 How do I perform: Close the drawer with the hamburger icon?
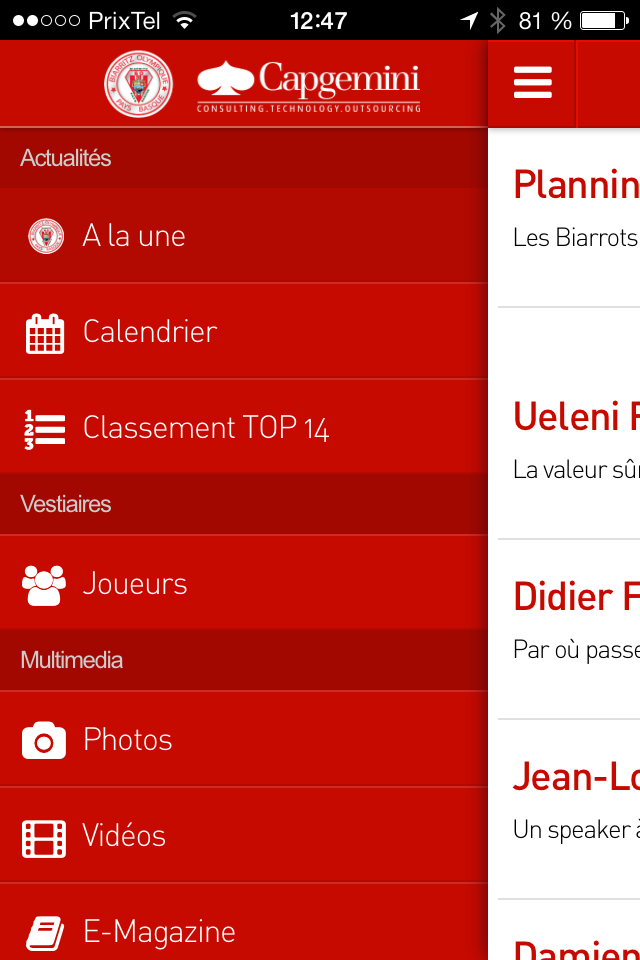point(532,83)
